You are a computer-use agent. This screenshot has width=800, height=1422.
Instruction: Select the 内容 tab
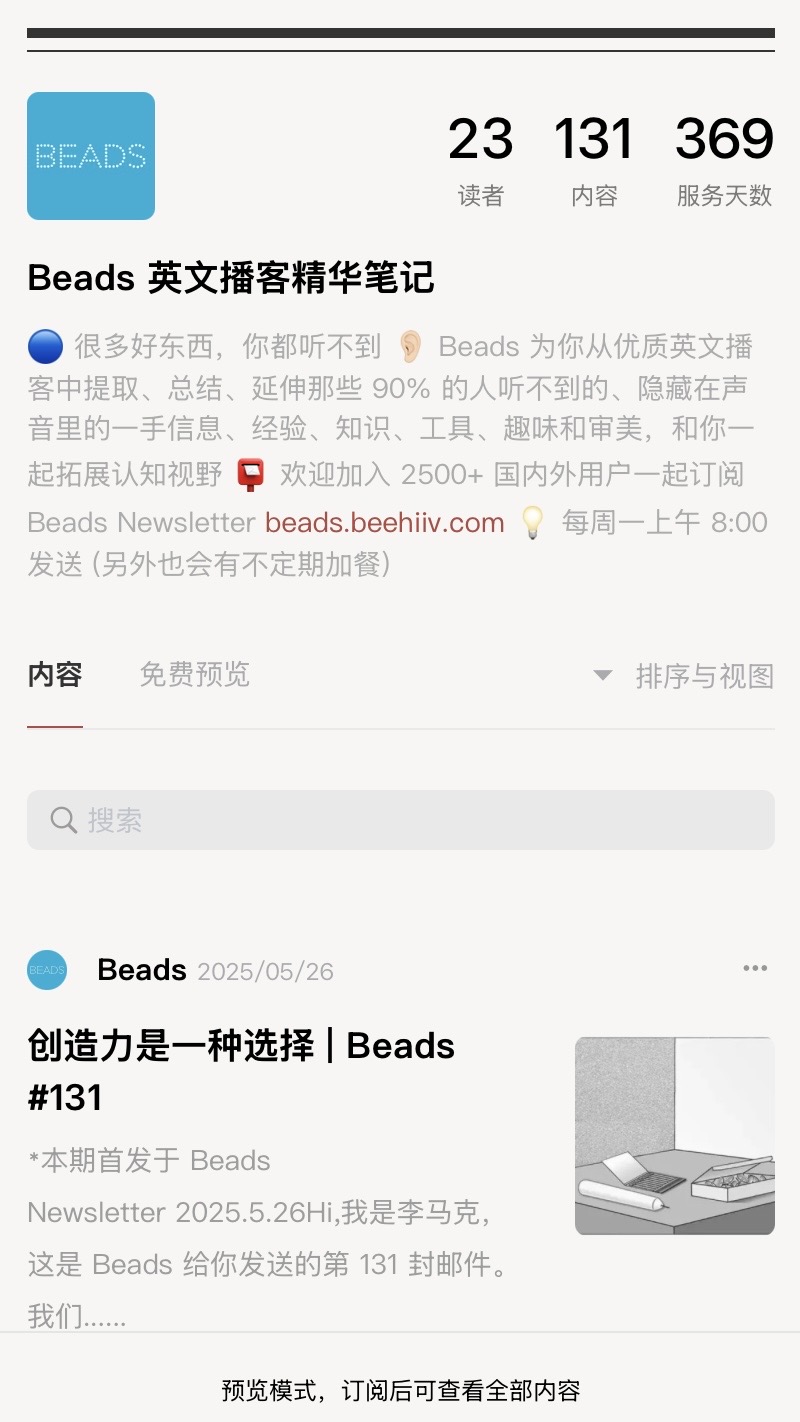coord(55,675)
